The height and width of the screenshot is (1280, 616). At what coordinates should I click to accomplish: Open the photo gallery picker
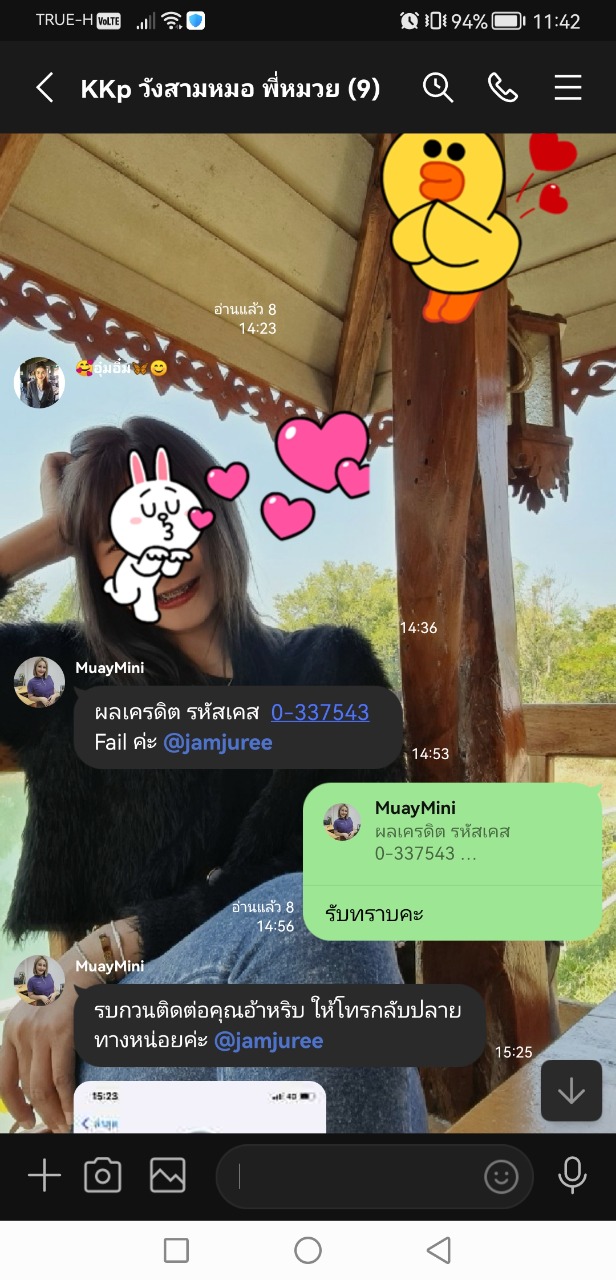point(168,1175)
